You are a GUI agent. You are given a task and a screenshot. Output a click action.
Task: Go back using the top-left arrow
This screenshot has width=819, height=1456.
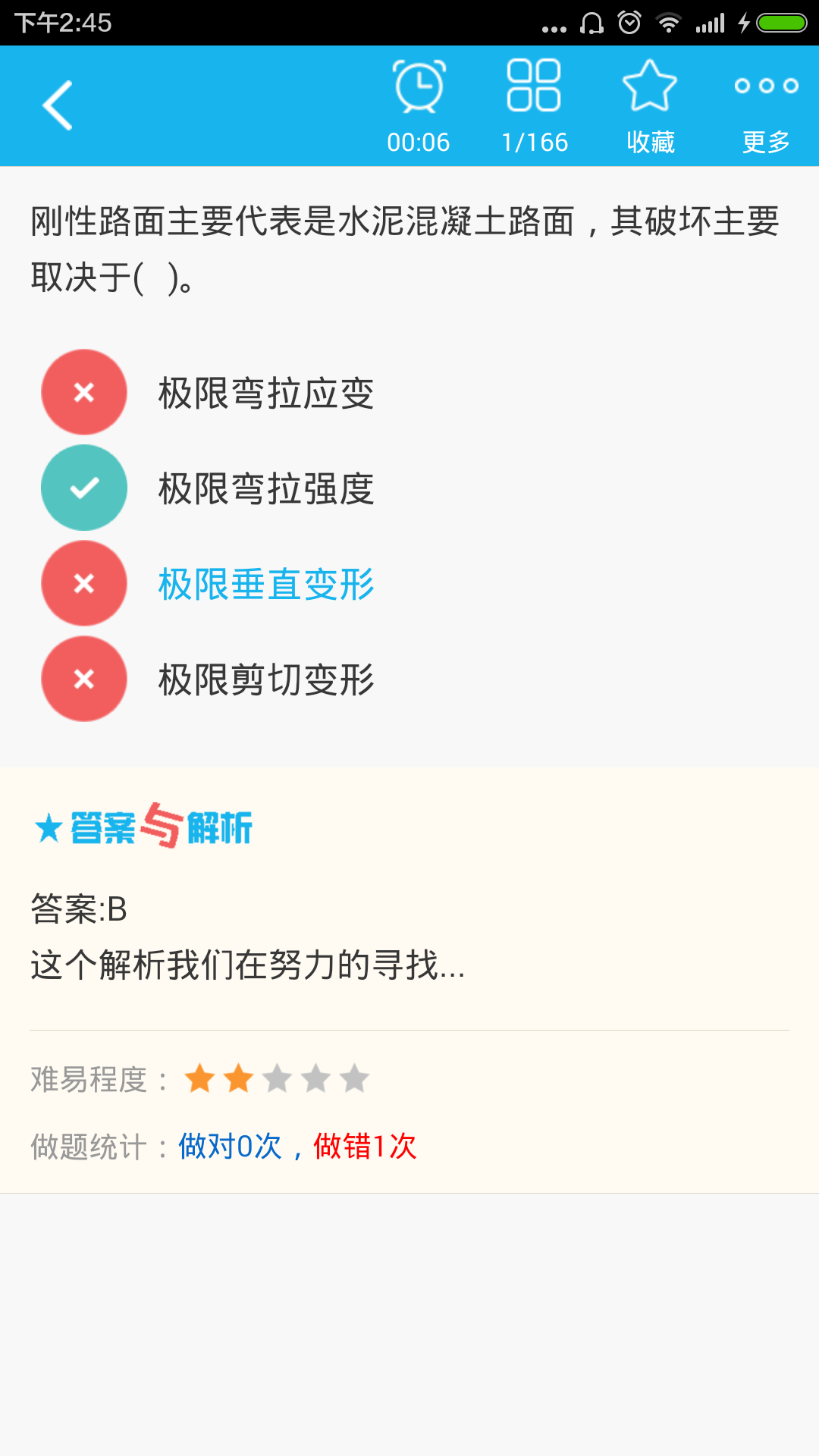58,105
